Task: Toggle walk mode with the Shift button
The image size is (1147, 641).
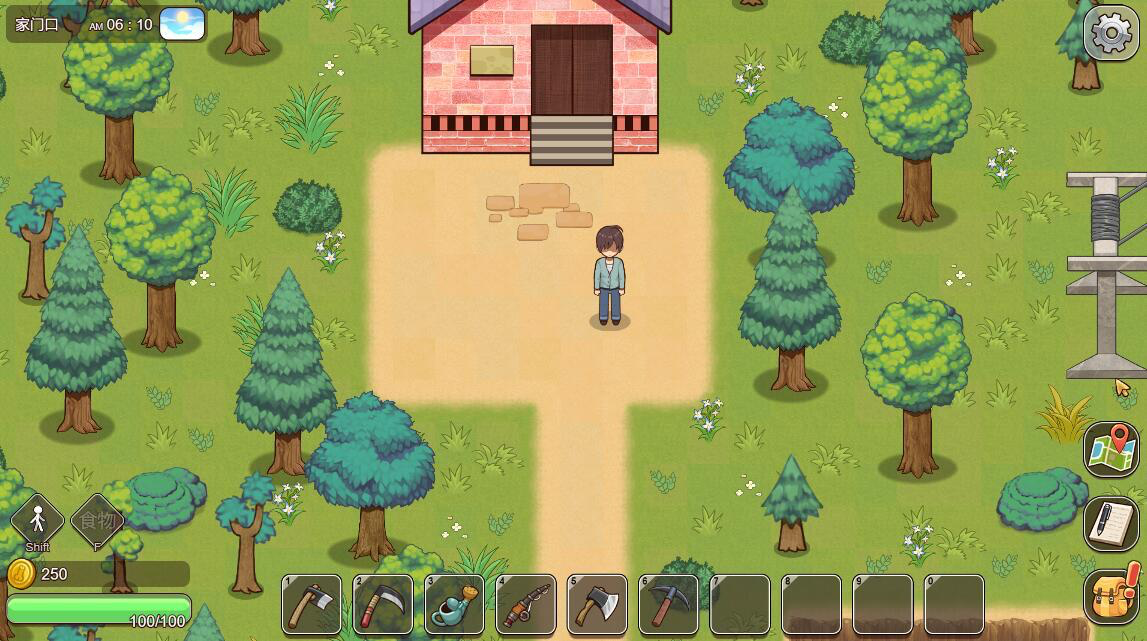Action: (38, 520)
